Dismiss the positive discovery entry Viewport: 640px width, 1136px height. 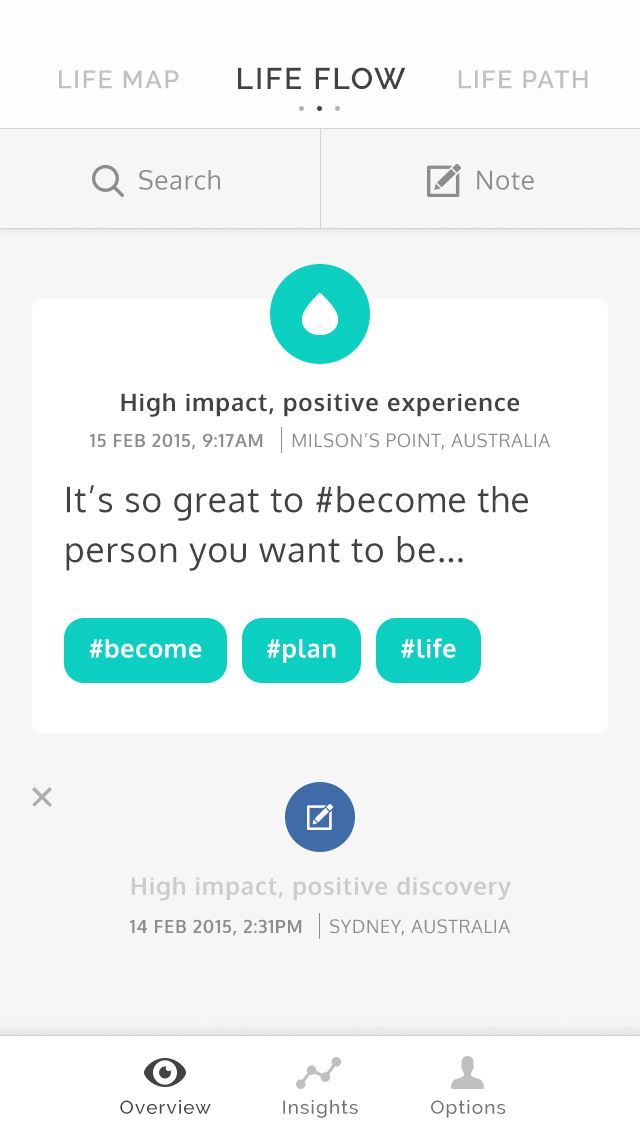click(x=42, y=797)
